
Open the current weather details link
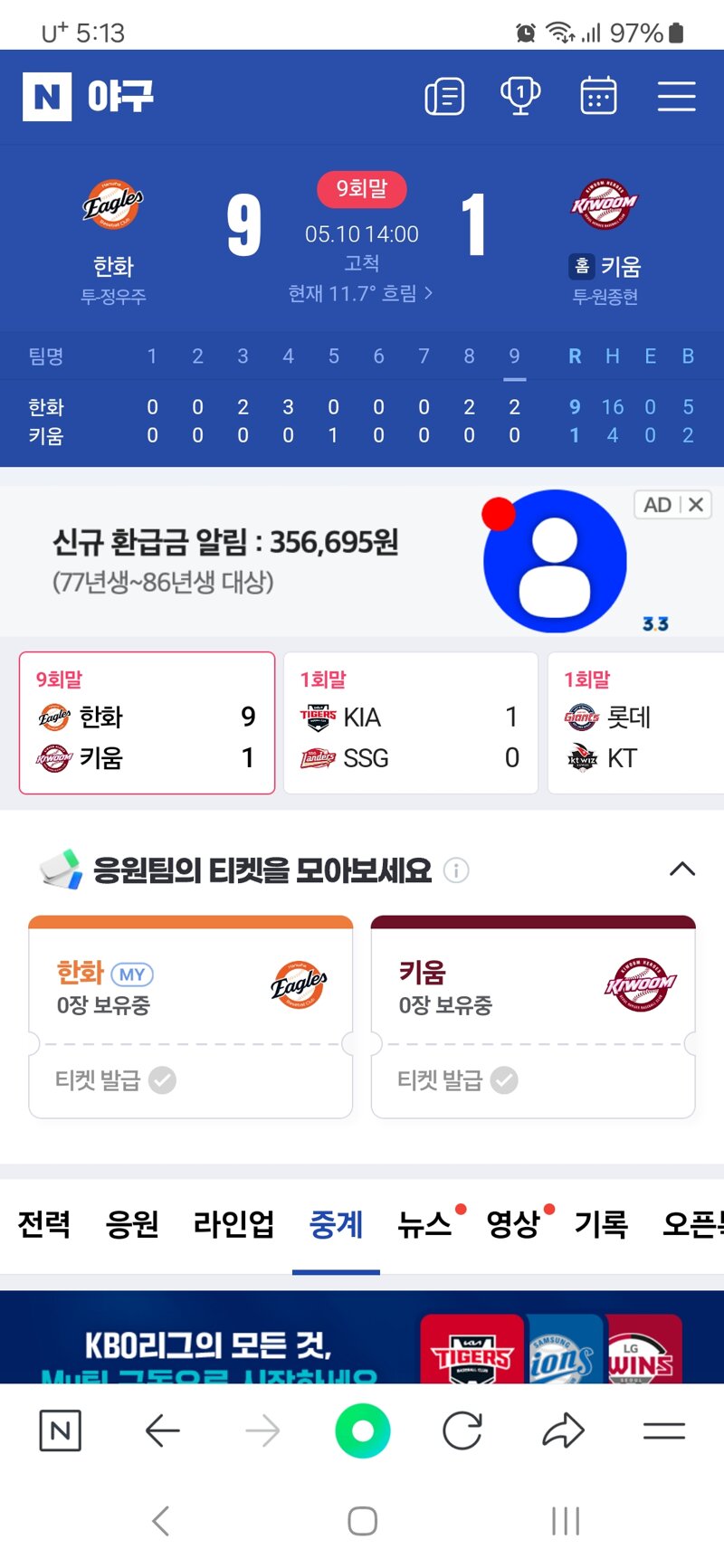pos(360,293)
